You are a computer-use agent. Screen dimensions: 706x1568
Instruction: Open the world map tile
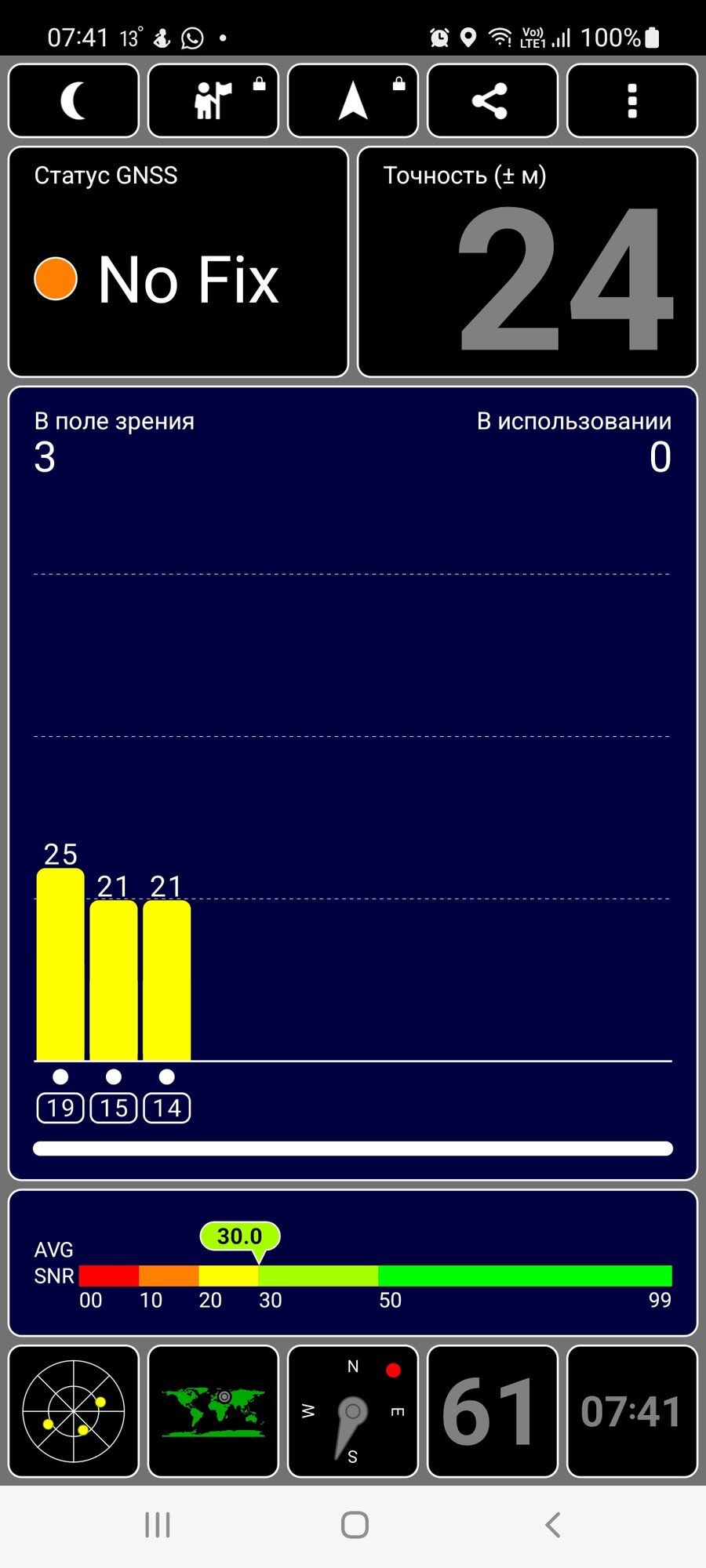213,1411
